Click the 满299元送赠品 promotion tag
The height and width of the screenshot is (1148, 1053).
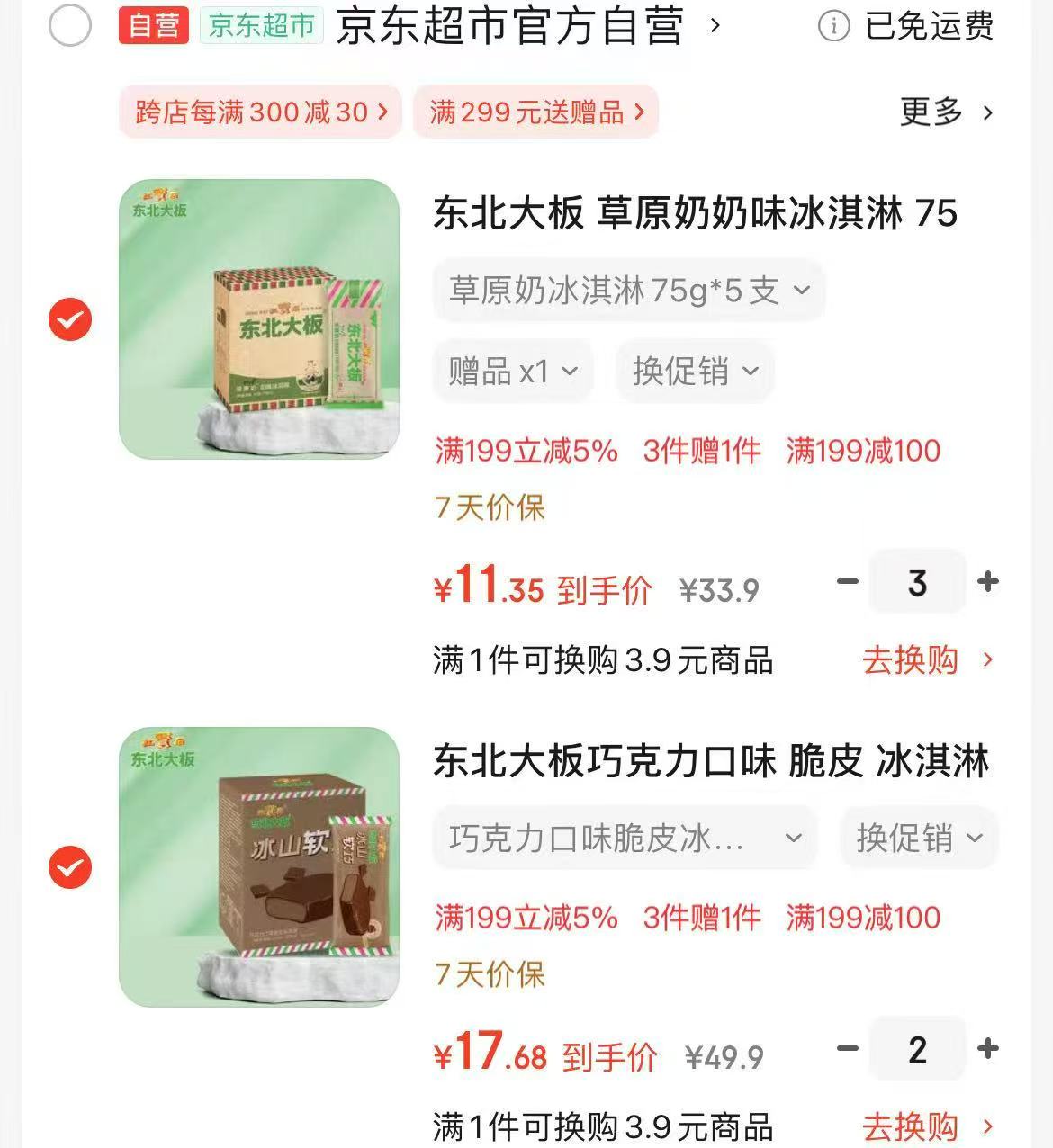535,112
